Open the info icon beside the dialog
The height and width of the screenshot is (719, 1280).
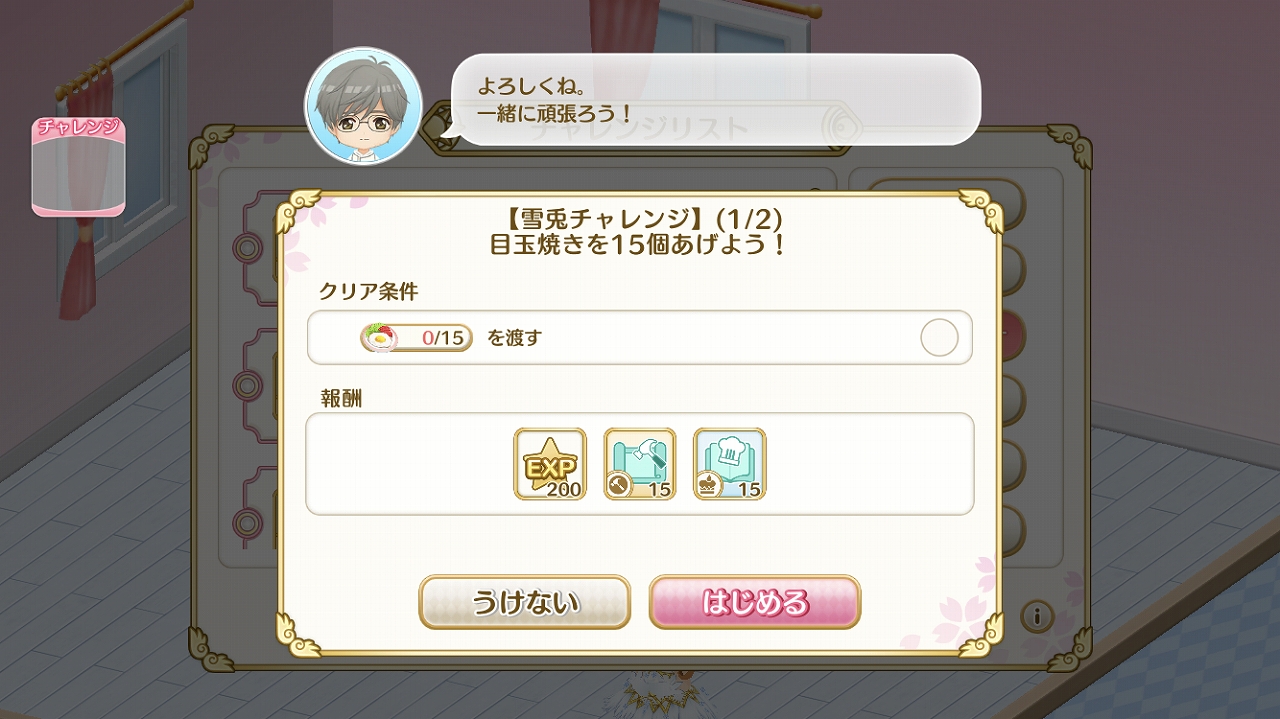tap(1037, 616)
